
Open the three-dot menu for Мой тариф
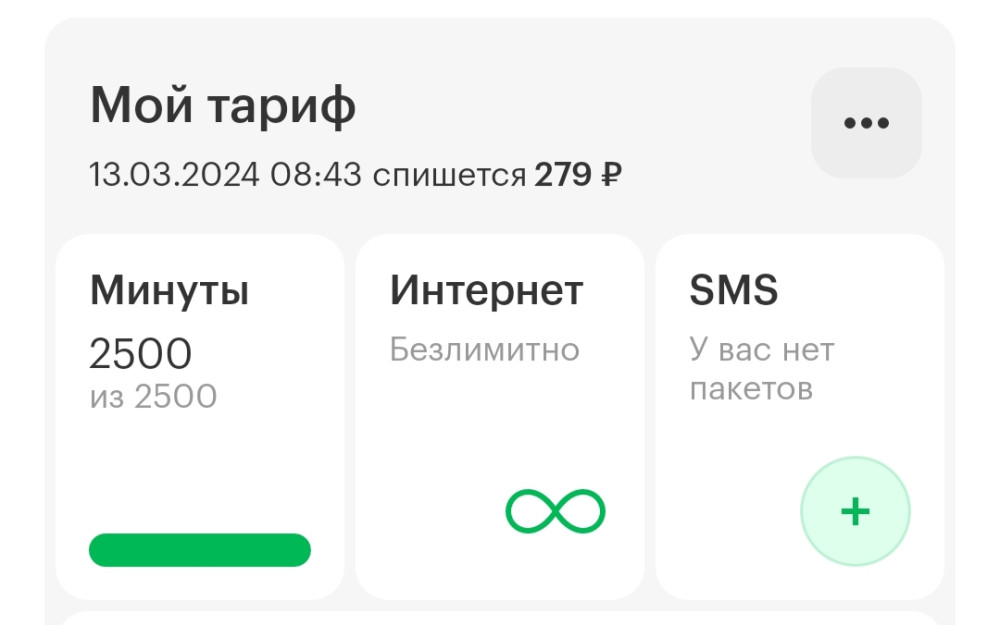pyautogui.click(x=865, y=123)
